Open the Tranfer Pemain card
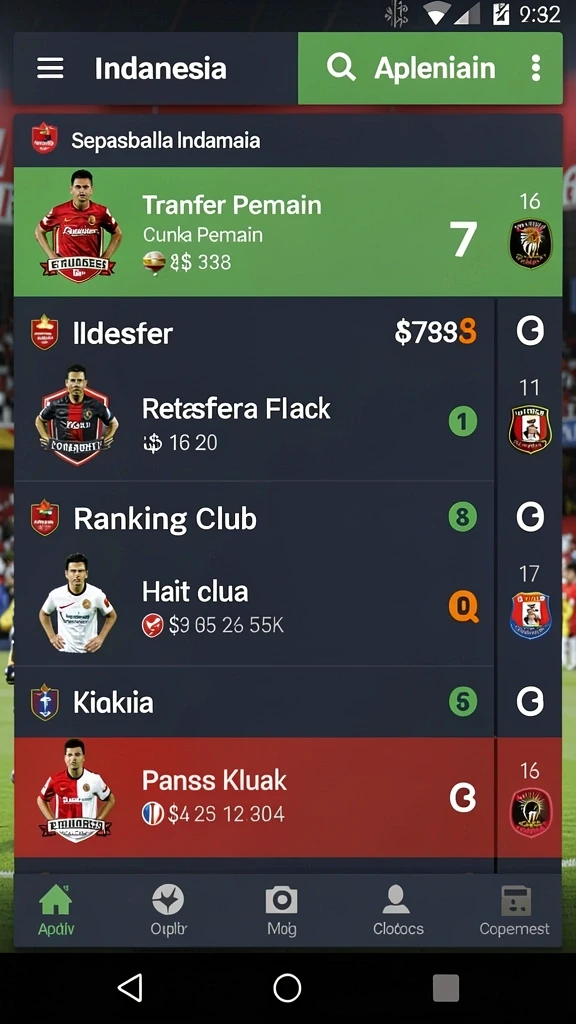The image size is (576, 1024). point(288,232)
